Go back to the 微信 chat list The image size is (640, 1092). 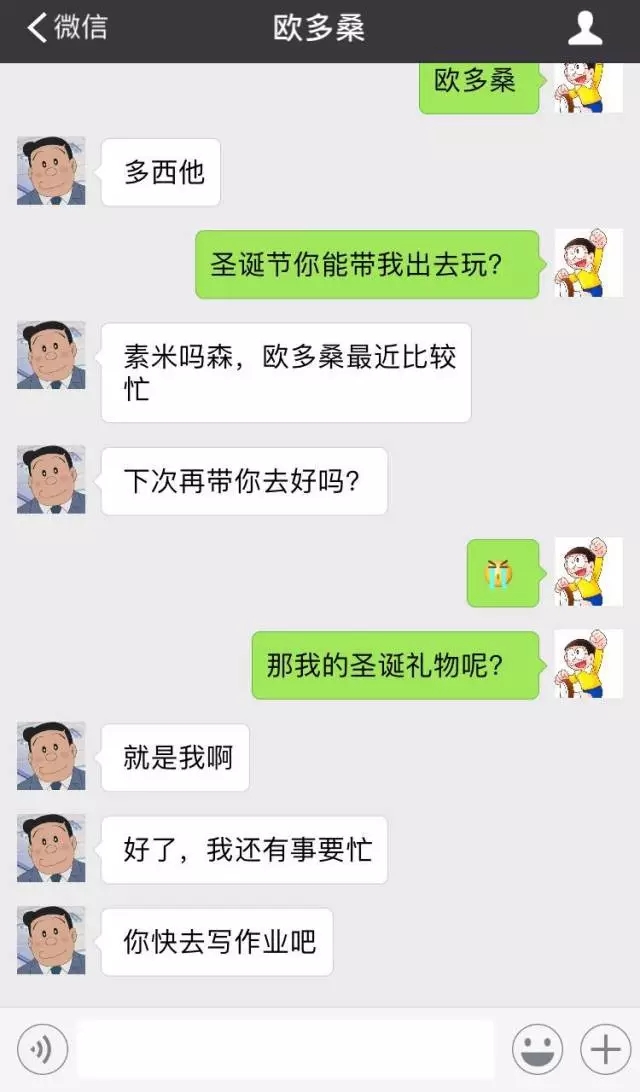click(x=66, y=28)
